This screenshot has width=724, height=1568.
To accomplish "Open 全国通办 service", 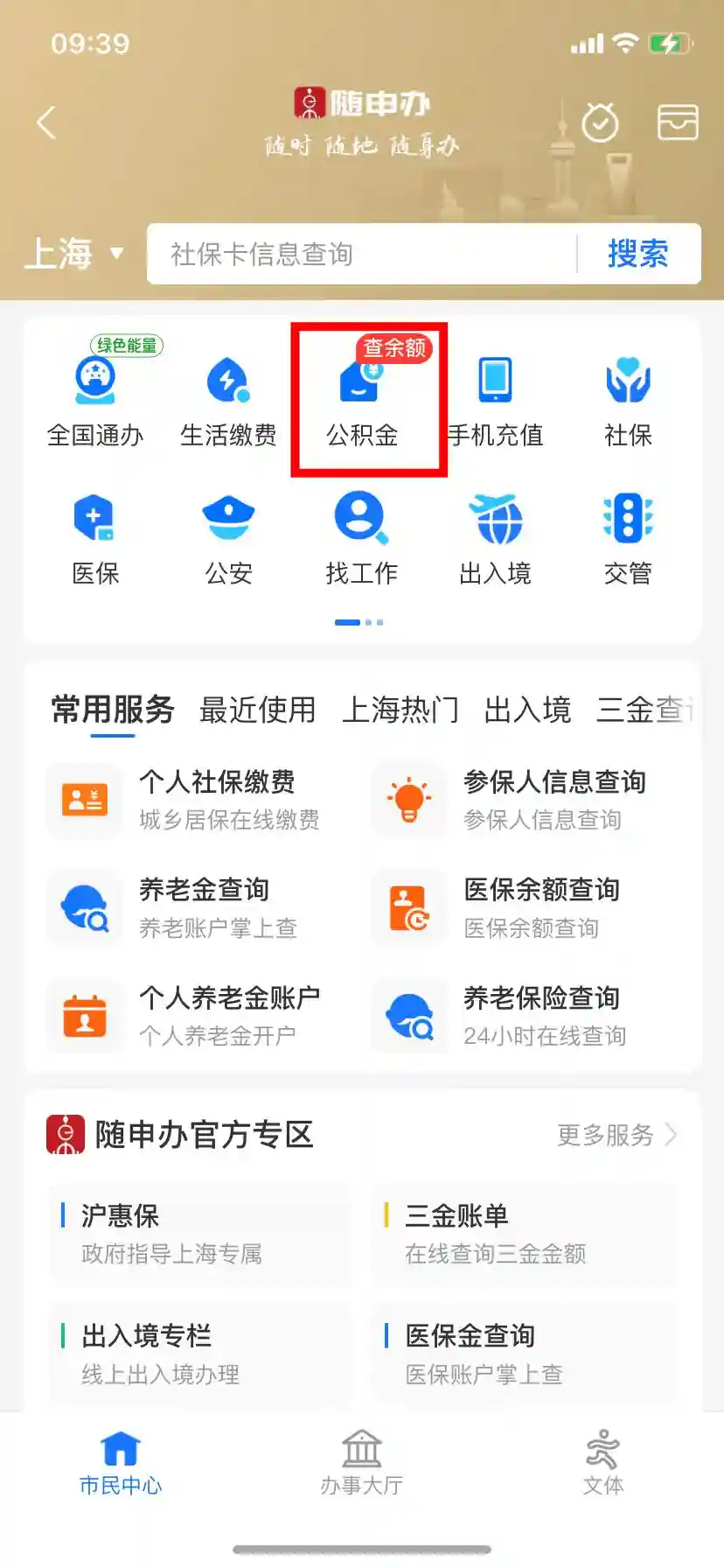I will click(x=95, y=399).
